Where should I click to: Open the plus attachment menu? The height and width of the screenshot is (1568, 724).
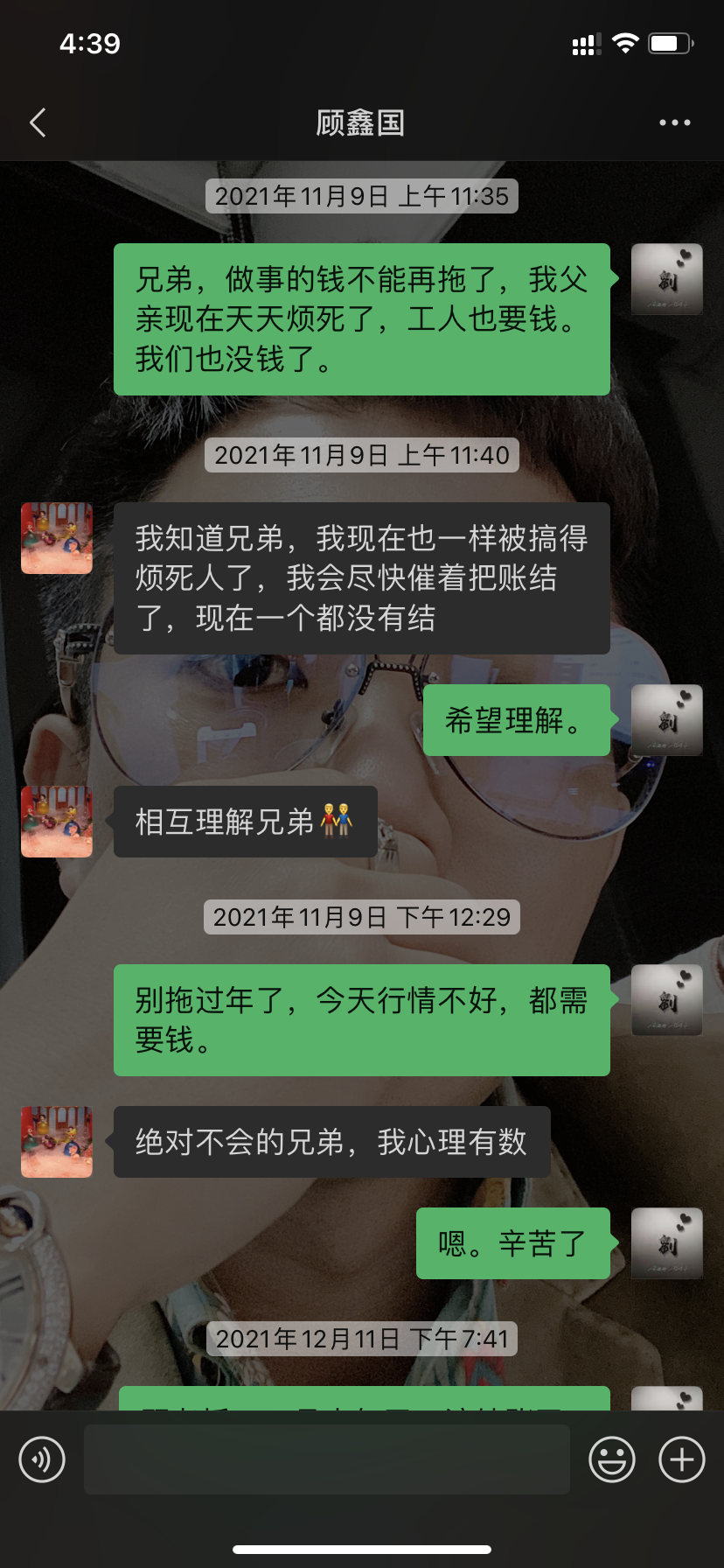tap(681, 1459)
